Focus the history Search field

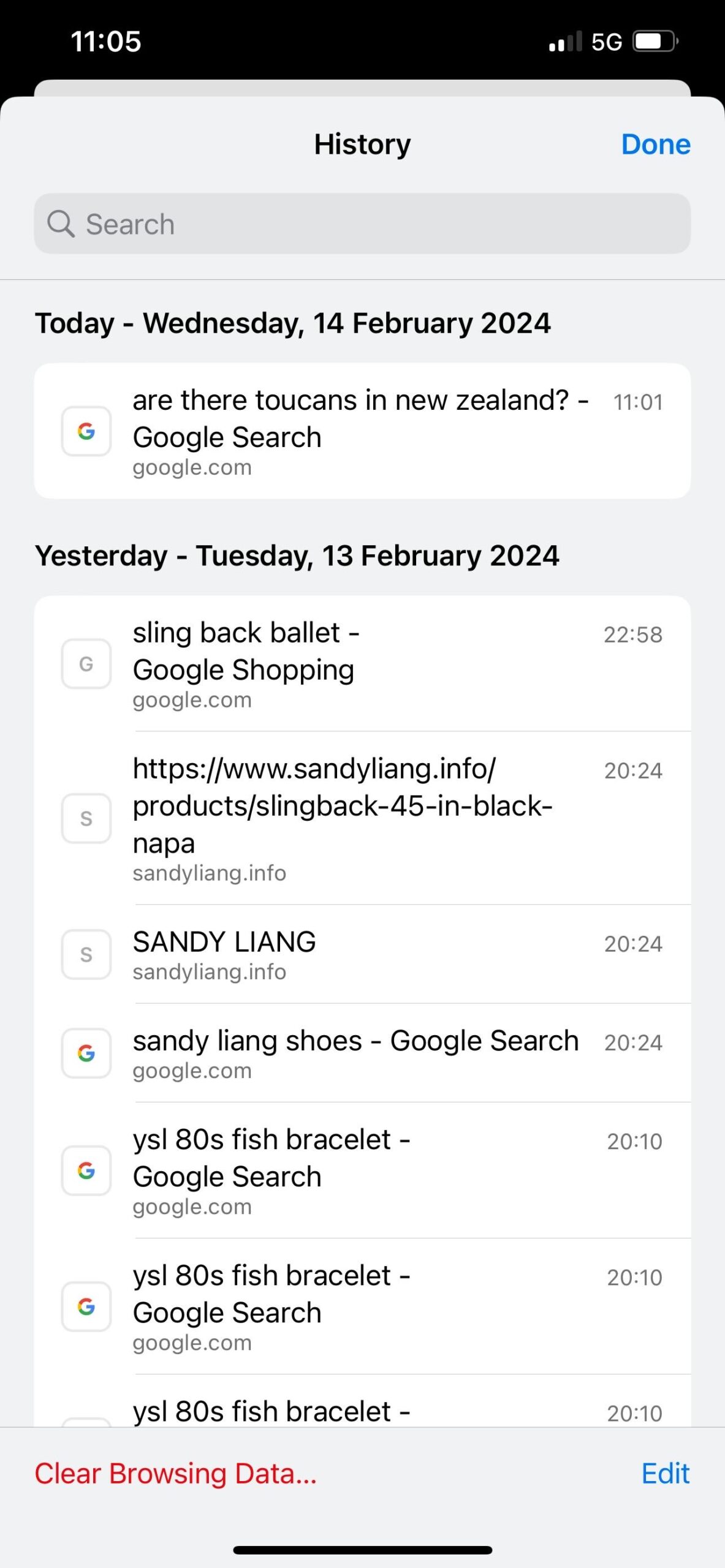pyautogui.click(x=362, y=224)
